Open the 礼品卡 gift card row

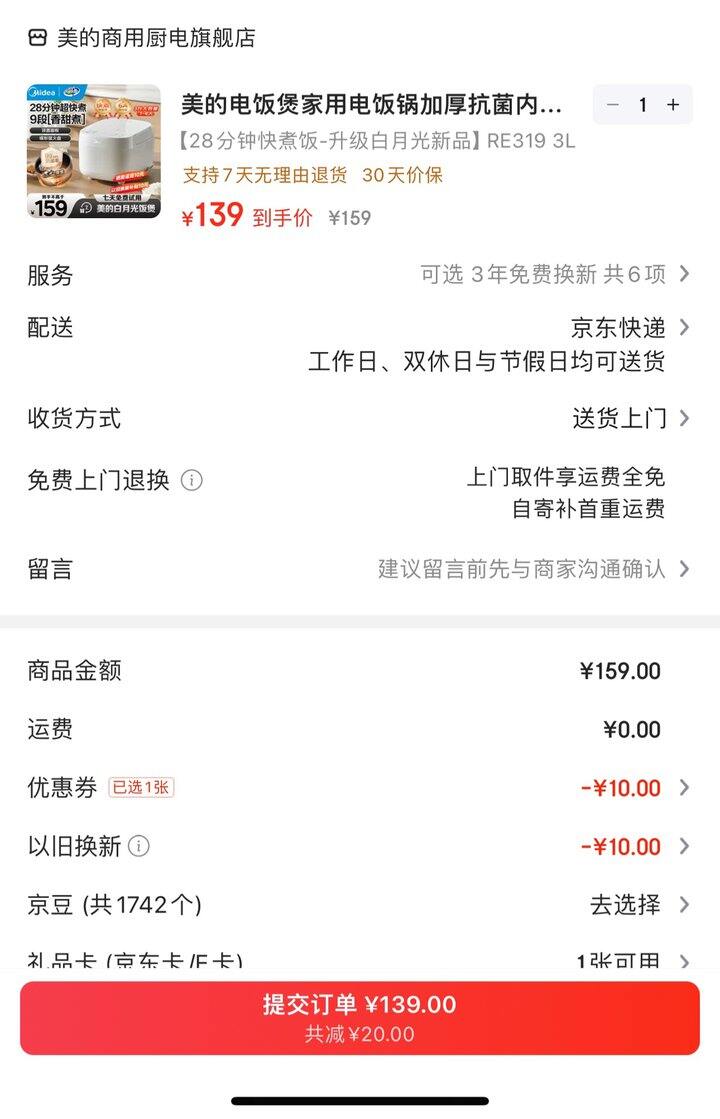point(632,961)
